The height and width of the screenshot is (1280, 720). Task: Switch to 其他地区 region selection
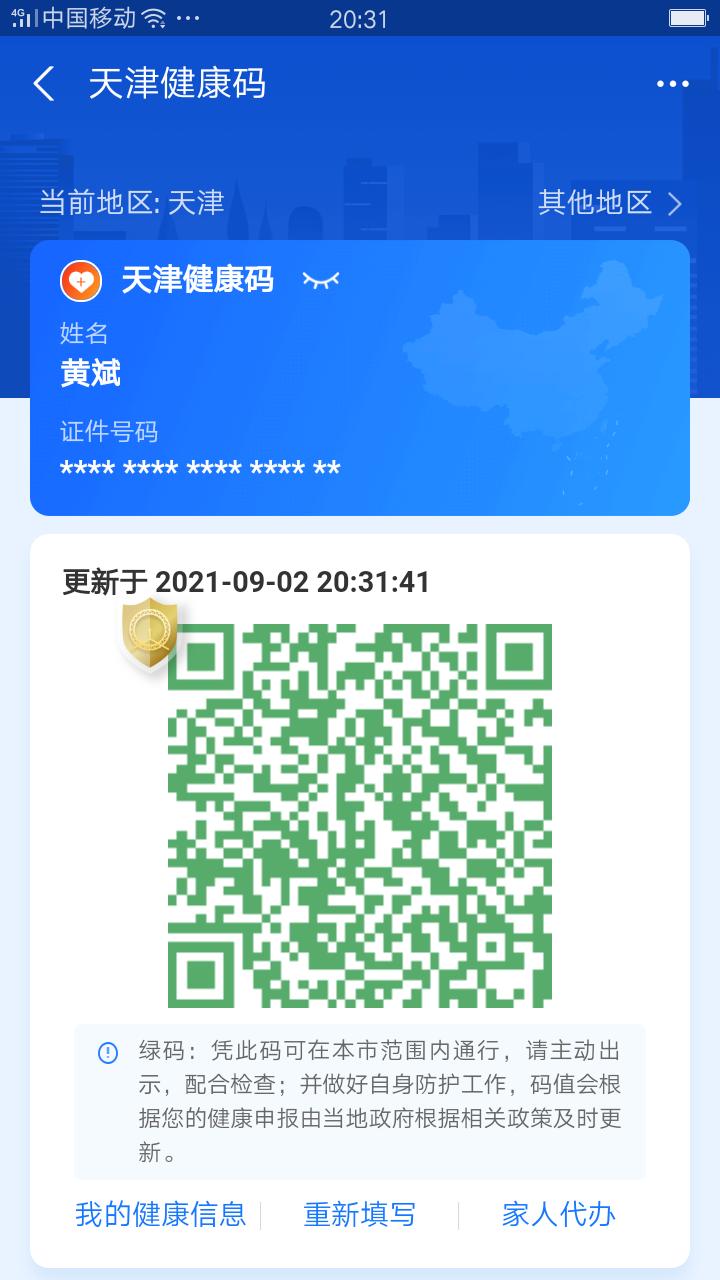click(x=610, y=203)
